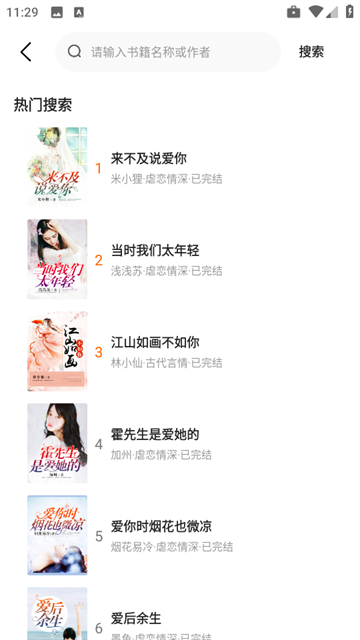This screenshot has width=360, height=640.
Task: Open the book 爱后余生
Action: coord(180,614)
